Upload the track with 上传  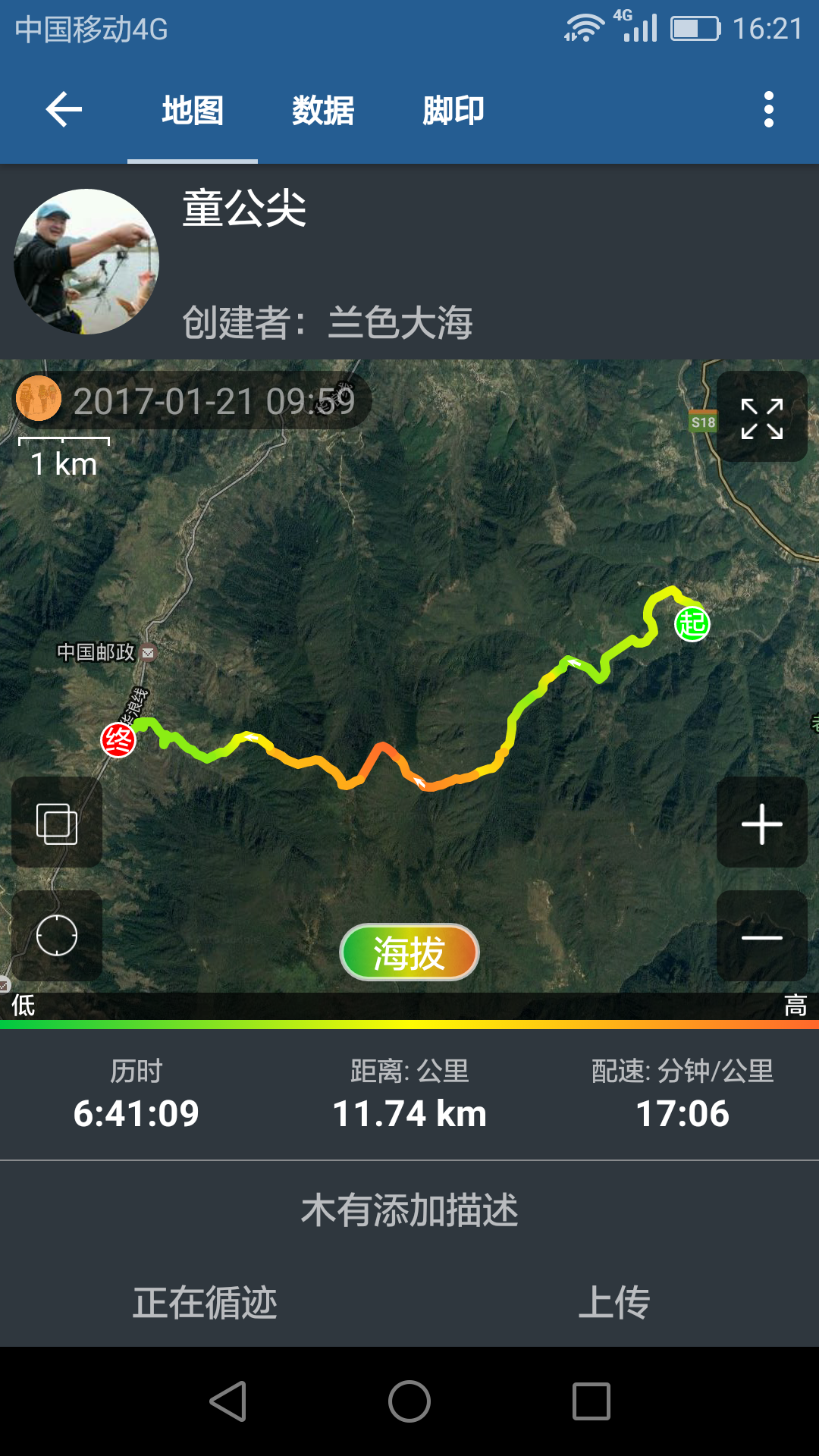[x=614, y=1303]
